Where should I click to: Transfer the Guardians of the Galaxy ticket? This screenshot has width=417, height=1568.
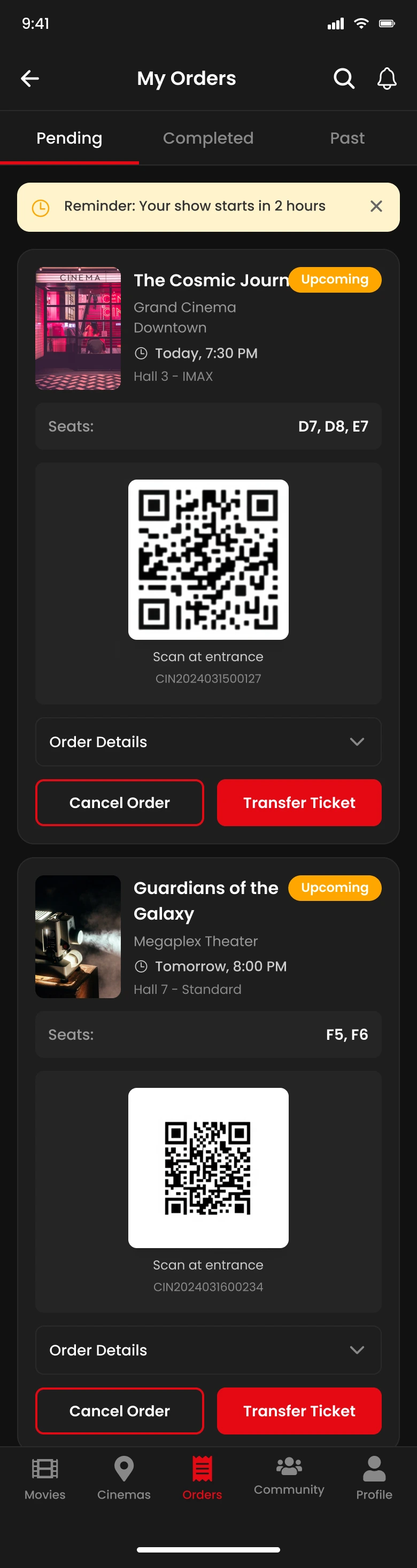[299, 1410]
